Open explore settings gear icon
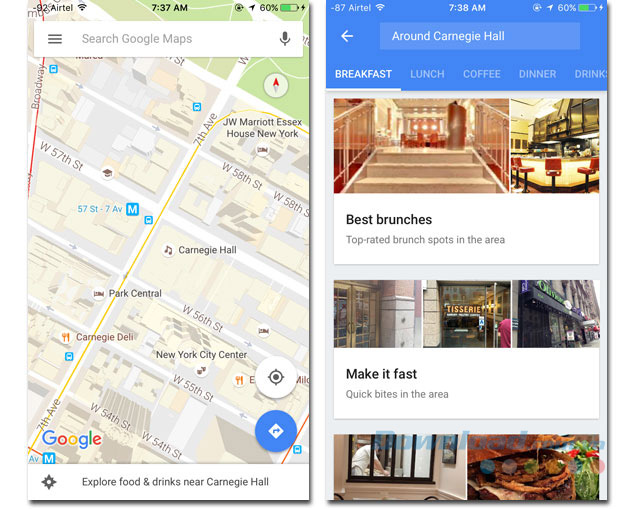Image resolution: width=640 pixels, height=509 pixels. pos(48,482)
